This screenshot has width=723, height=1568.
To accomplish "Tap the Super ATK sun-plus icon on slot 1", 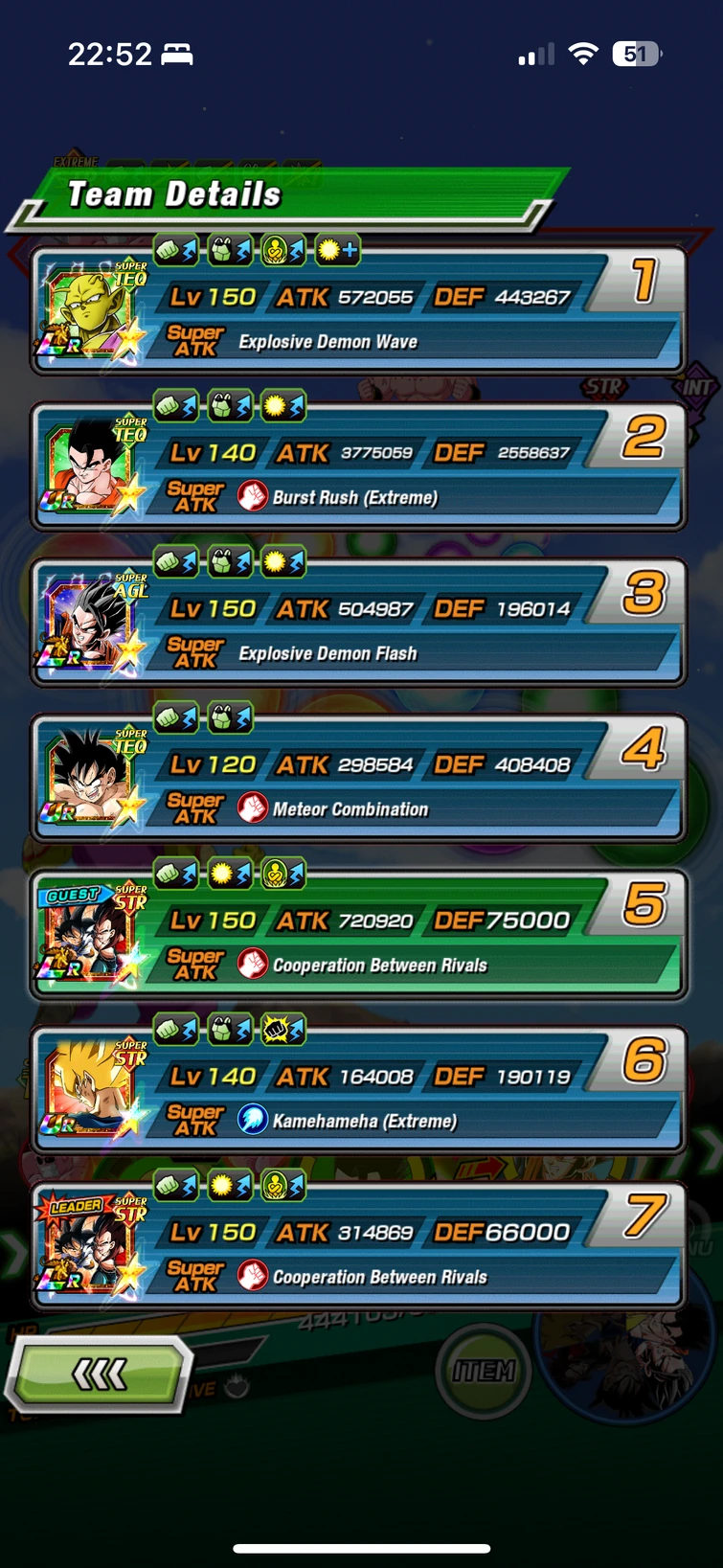I will pos(337,247).
